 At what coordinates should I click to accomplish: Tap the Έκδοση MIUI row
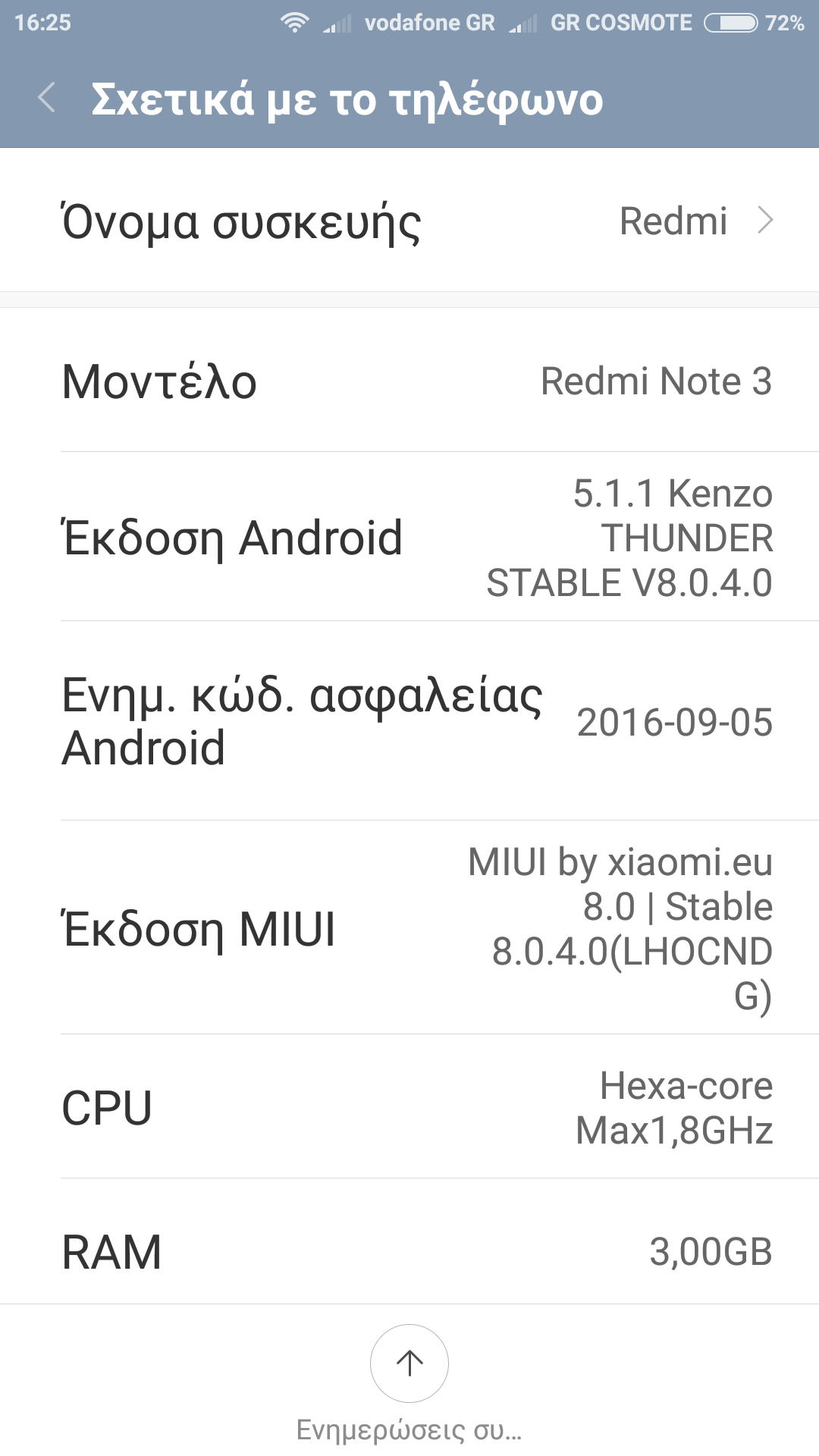(x=409, y=928)
